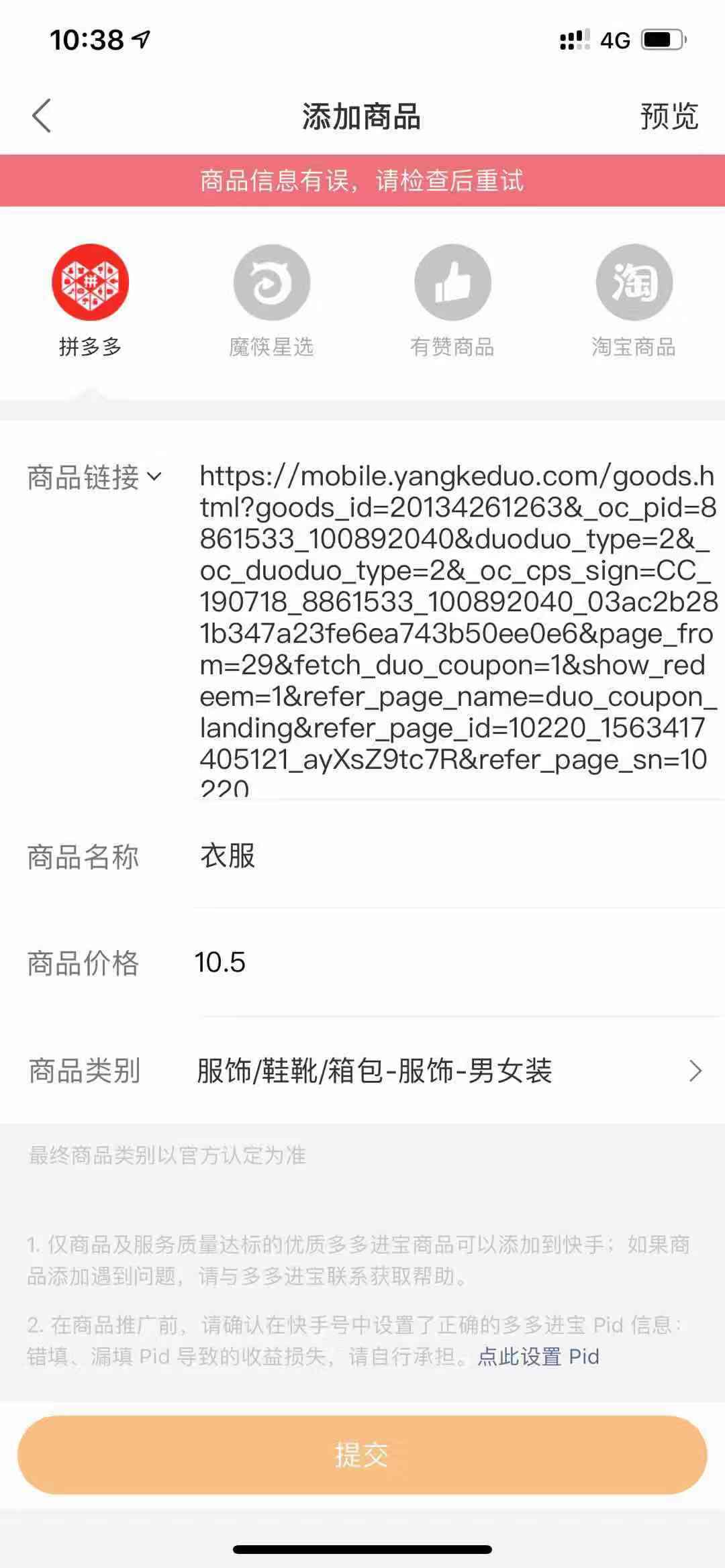Switch to the 魔筷星选 tab

pyautogui.click(x=271, y=301)
